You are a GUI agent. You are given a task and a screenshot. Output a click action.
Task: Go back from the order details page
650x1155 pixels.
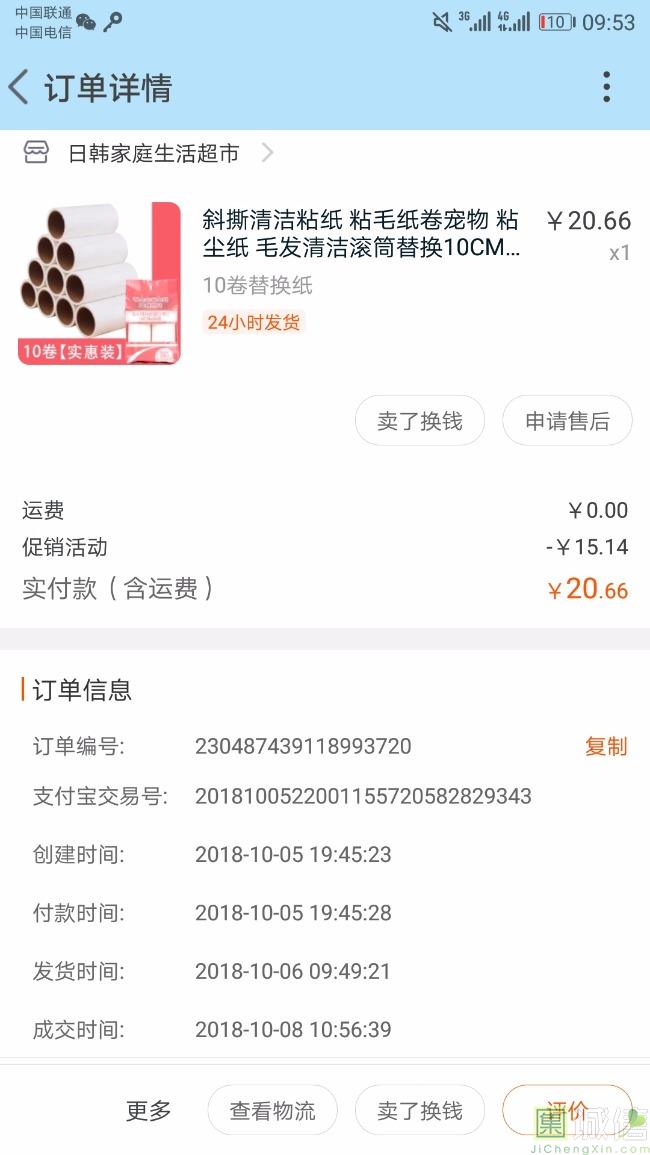(x=20, y=88)
